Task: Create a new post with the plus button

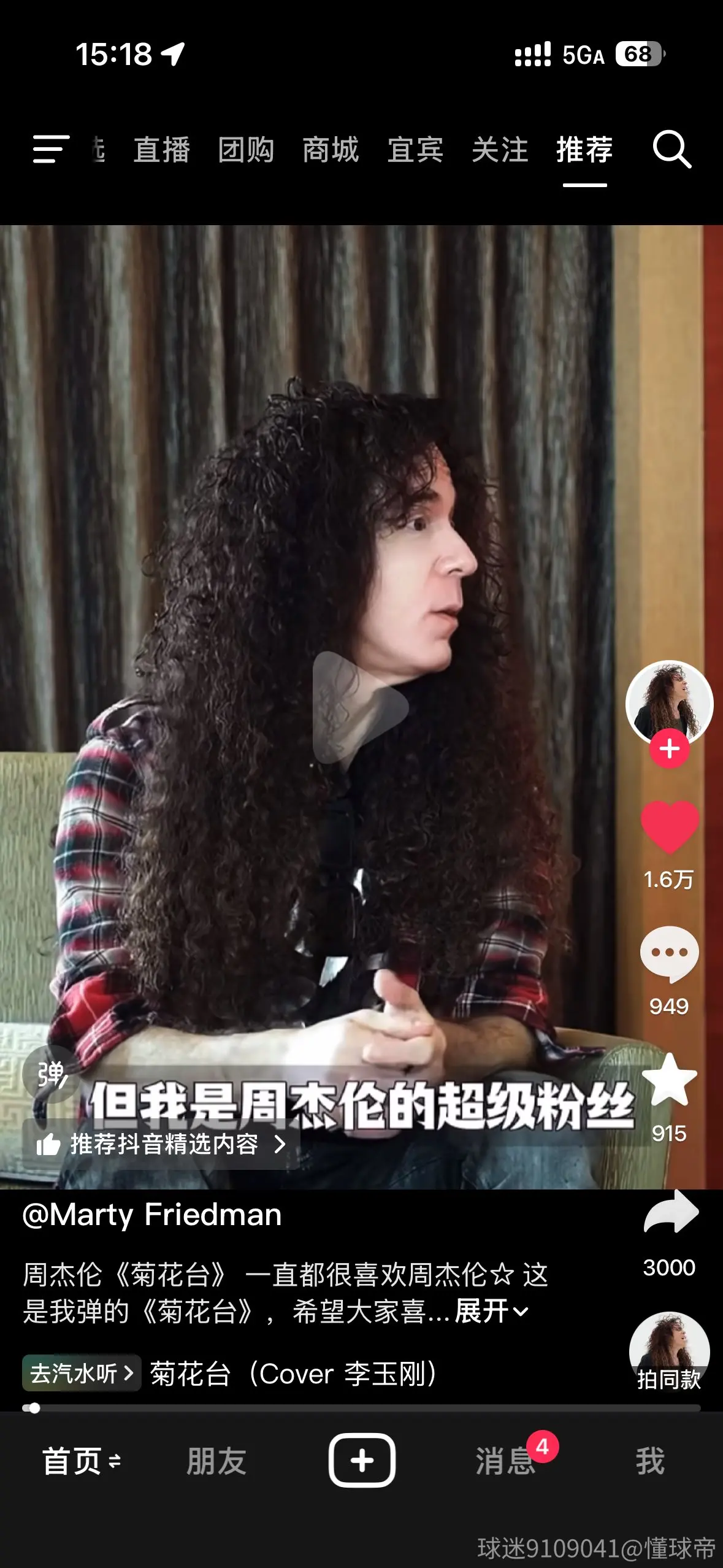Action: tap(362, 1460)
